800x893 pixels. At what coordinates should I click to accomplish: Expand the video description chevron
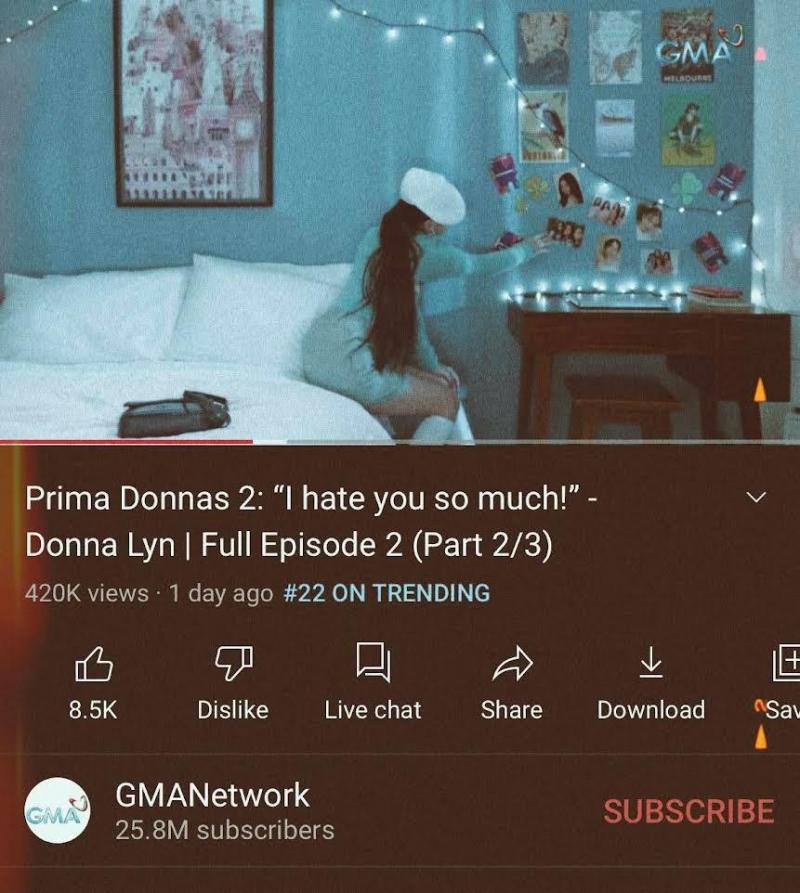pyautogui.click(x=757, y=498)
